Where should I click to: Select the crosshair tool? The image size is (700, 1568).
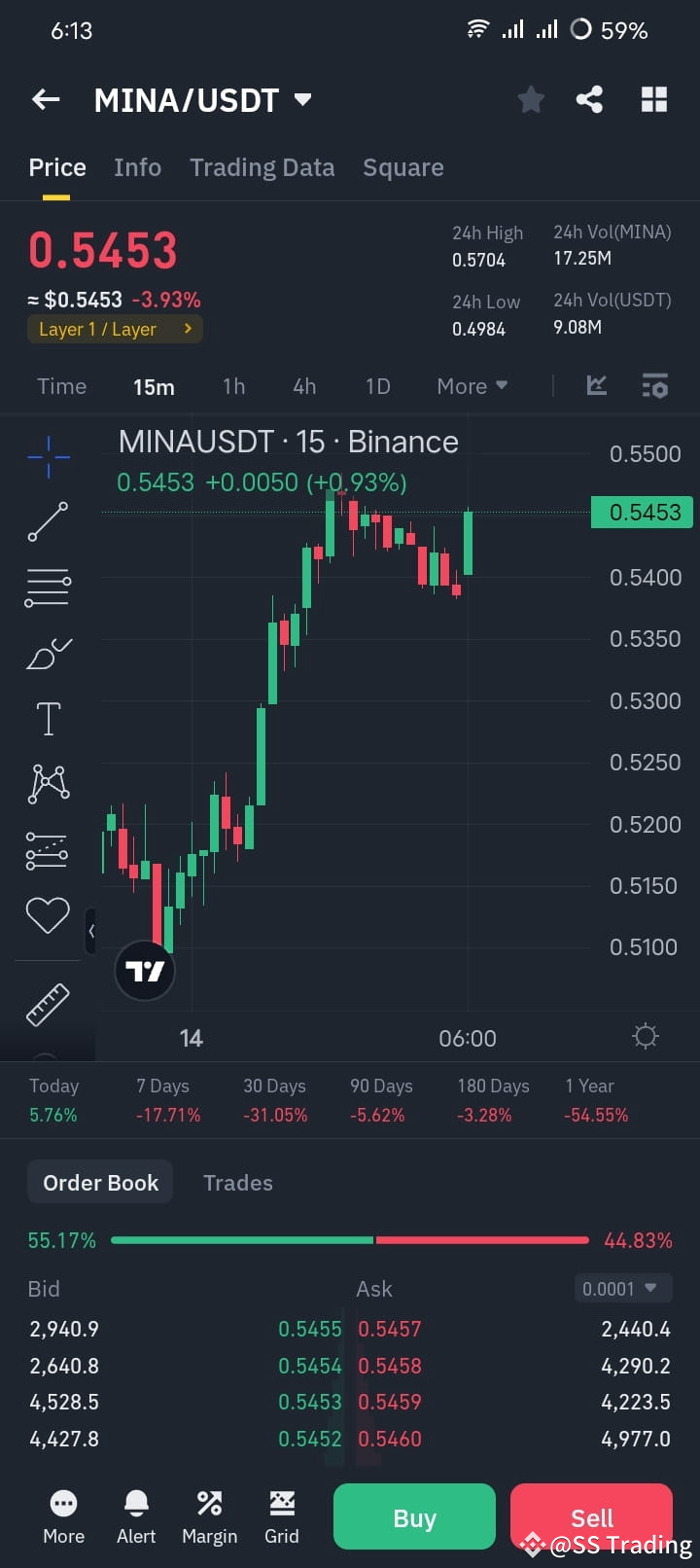coord(48,455)
